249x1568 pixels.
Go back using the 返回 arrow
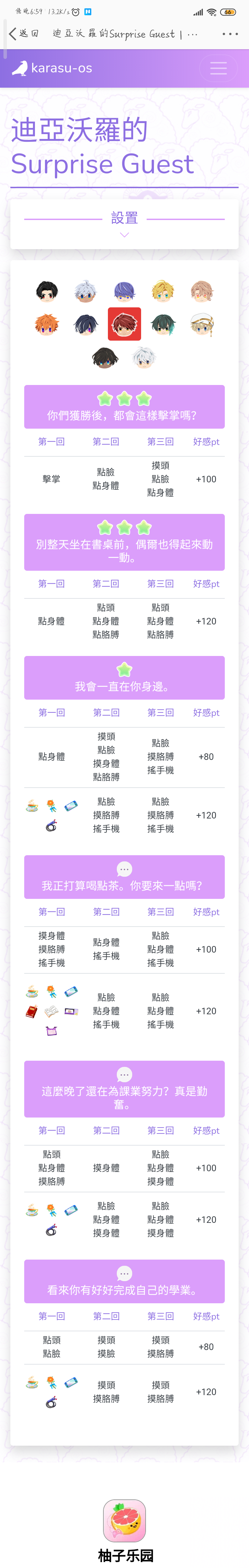(x=13, y=34)
